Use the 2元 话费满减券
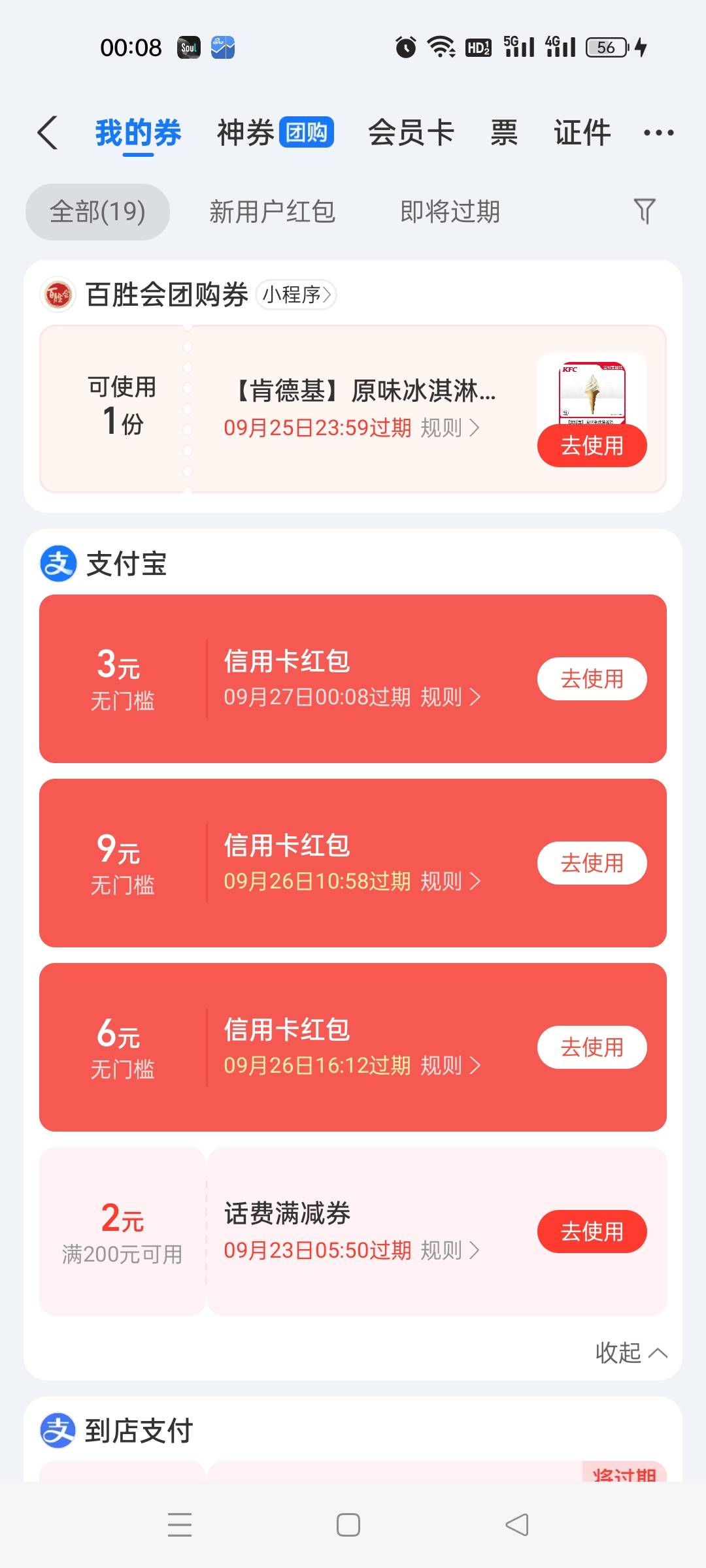This screenshot has height=1568, width=706. pyautogui.click(x=592, y=1232)
